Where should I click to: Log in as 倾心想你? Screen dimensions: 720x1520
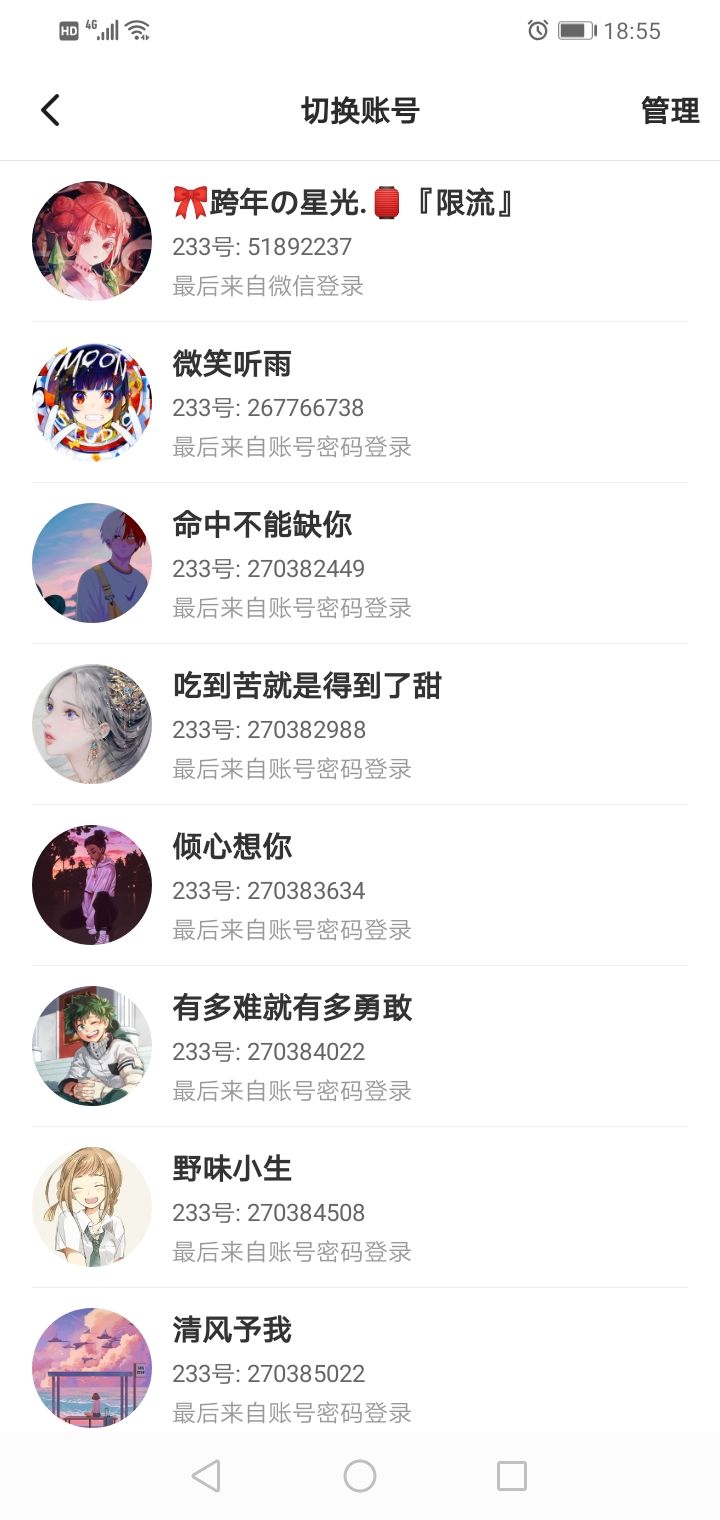click(x=360, y=886)
